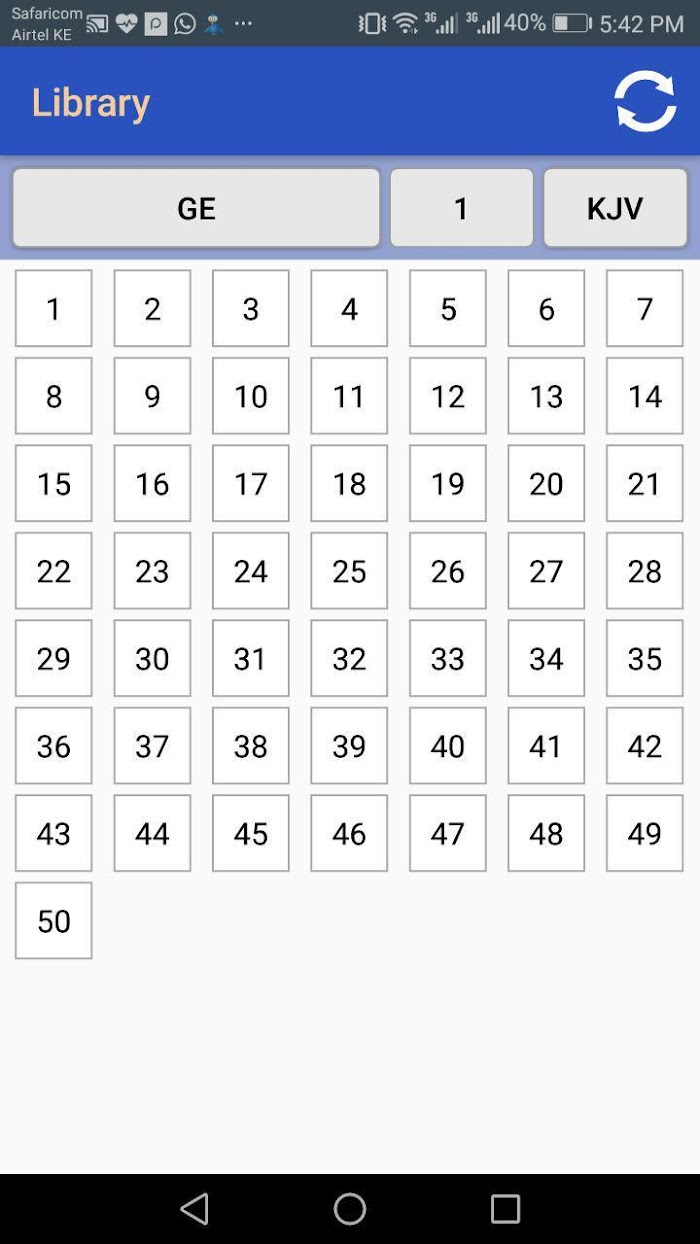The width and height of the screenshot is (700, 1244).
Task: Choose chapter 12
Action: pos(448,396)
